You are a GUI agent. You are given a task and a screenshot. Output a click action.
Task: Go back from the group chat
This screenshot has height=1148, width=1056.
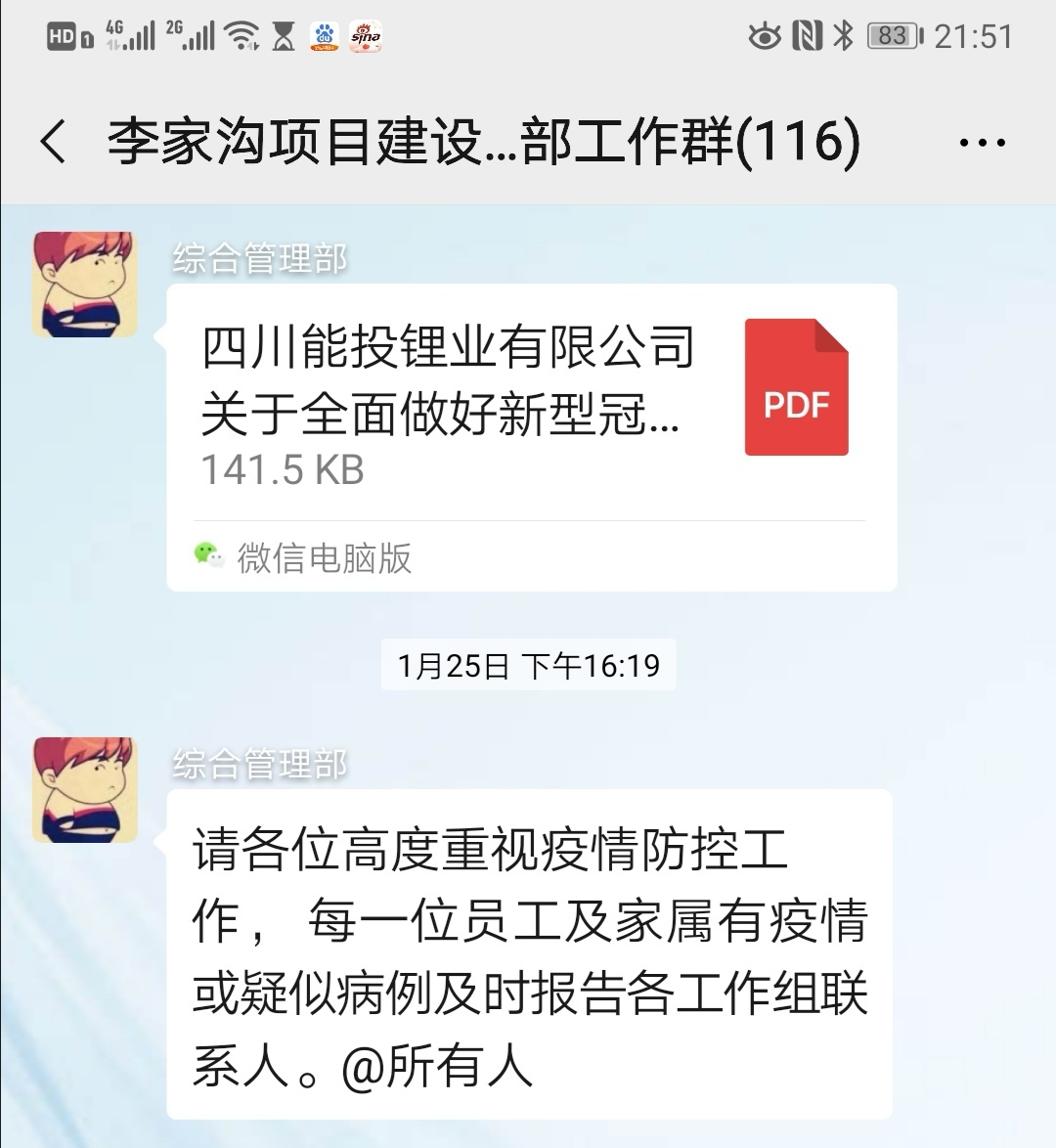[x=54, y=142]
